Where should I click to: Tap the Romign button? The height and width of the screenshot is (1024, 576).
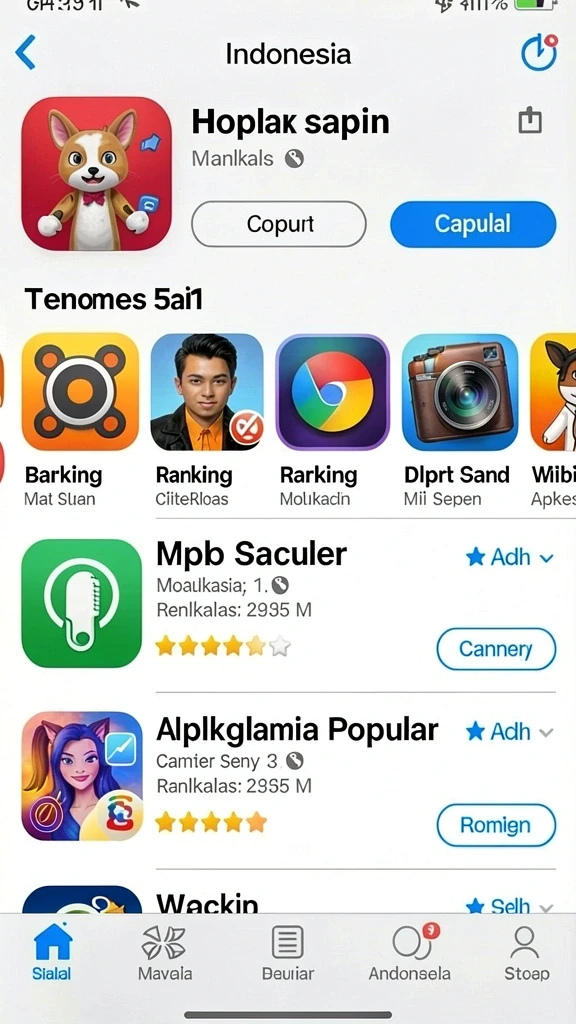(x=496, y=825)
